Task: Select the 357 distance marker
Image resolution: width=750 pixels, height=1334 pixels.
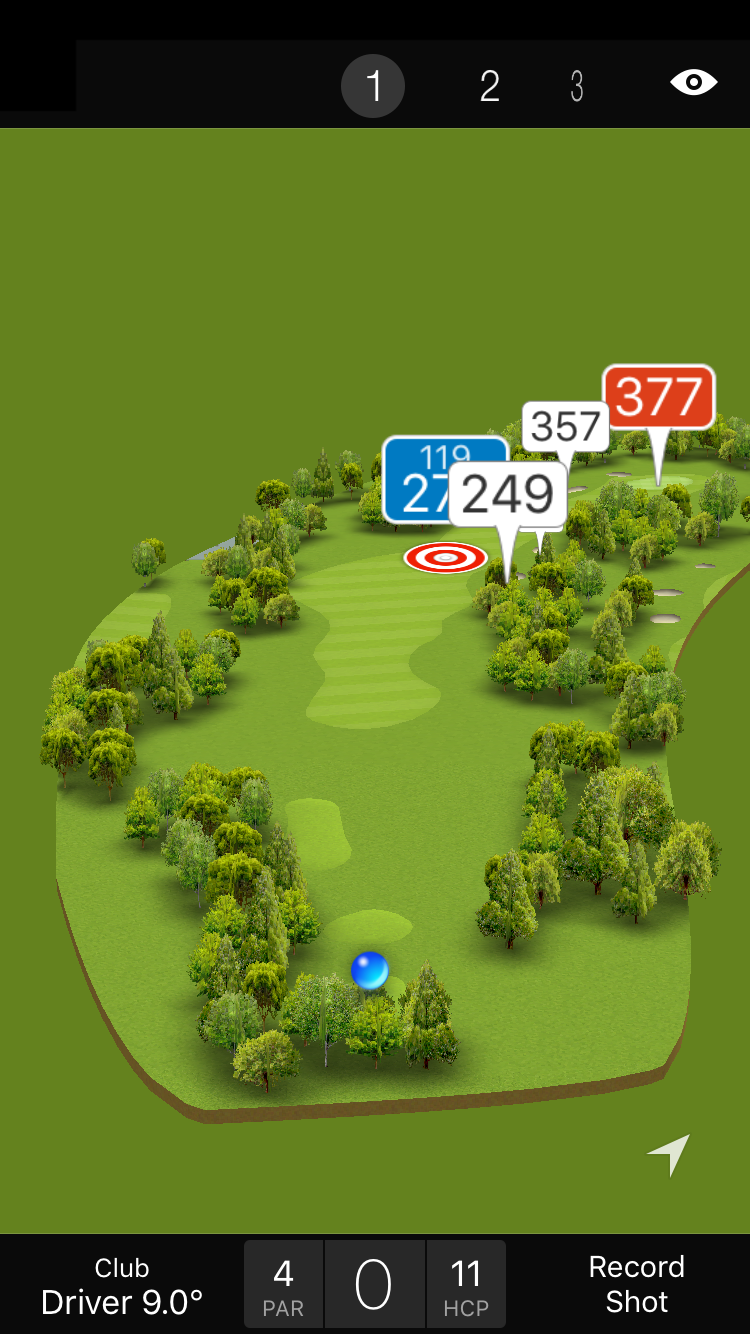Action: (x=565, y=426)
